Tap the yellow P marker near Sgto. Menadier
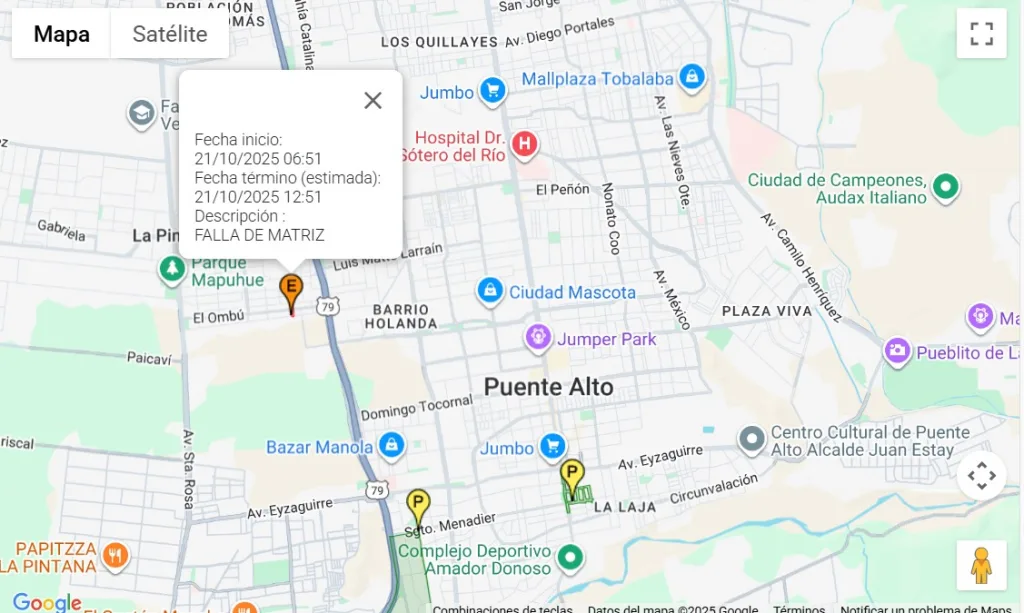Image resolution: width=1024 pixels, height=613 pixels. 418,506
